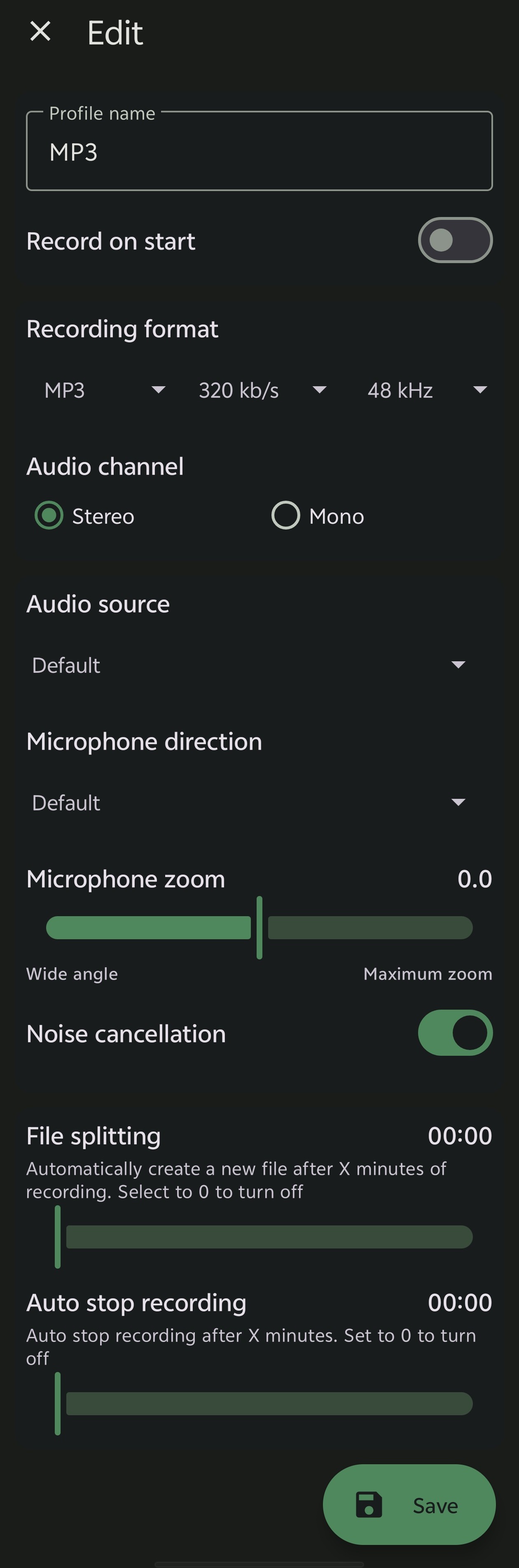The height and width of the screenshot is (1568, 519).
Task: Tap the Microphone zoom slider
Action: (259, 928)
